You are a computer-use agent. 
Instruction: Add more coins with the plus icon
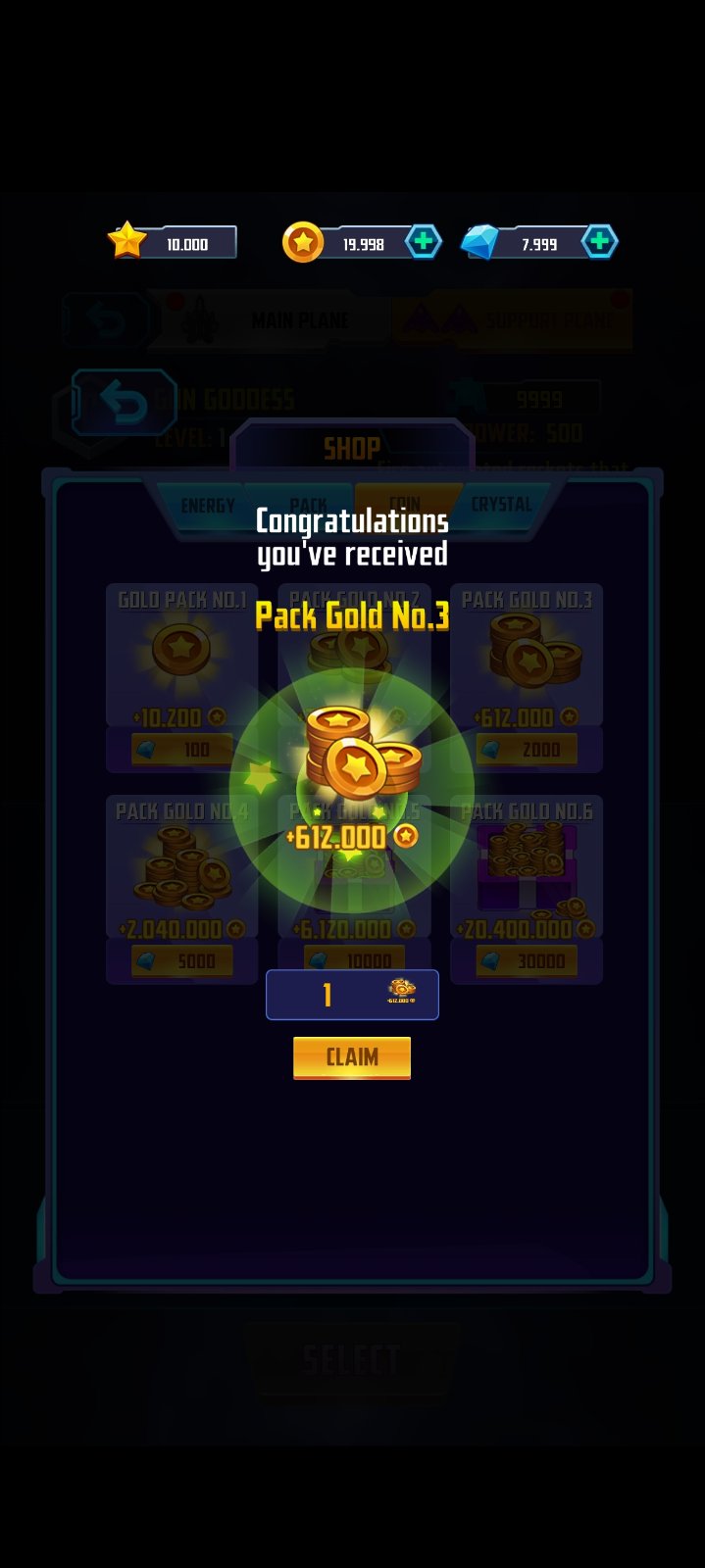(423, 242)
